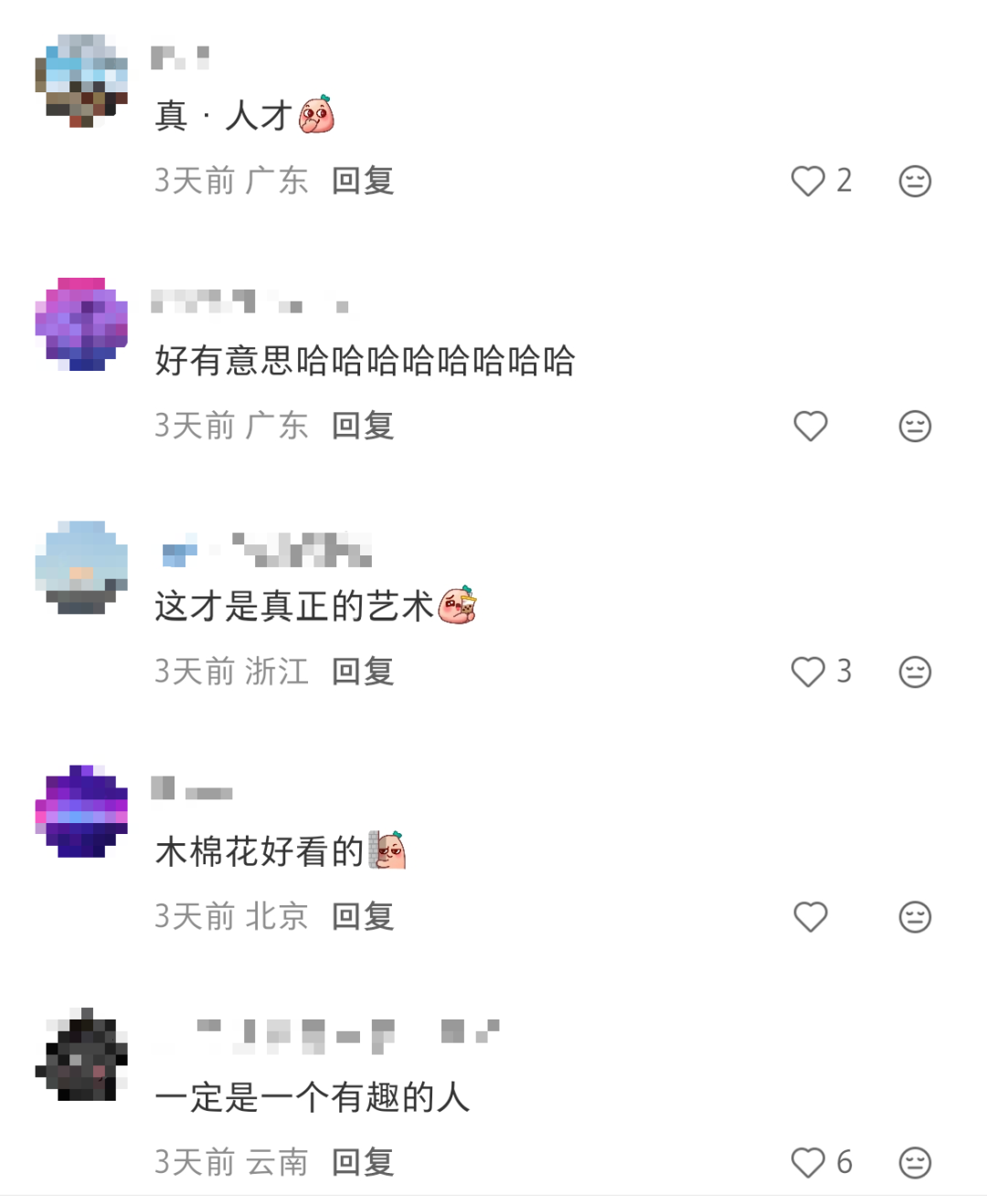The width and height of the screenshot is (987, 1204).
Task: Like the comment 一定是一个有趣的人
Action: pos(809,1162)
